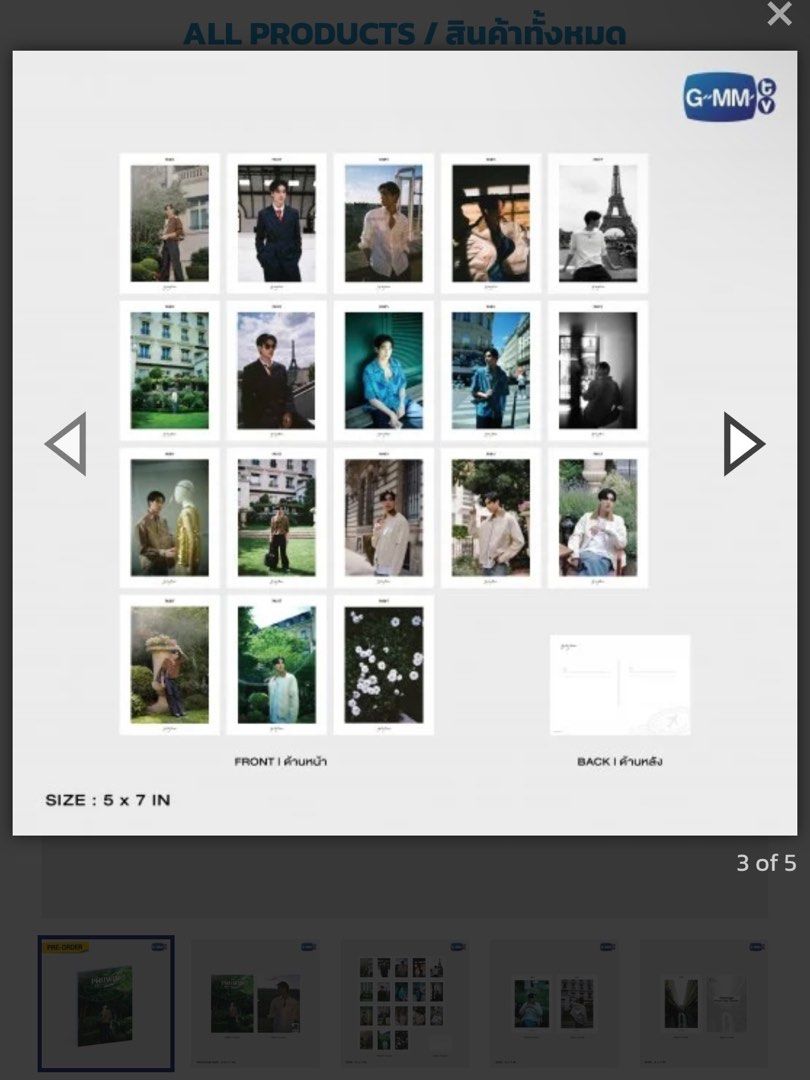Go to the next product image
The width and height of the screenshot is (810, 1080).
click(x=743, y=444)
